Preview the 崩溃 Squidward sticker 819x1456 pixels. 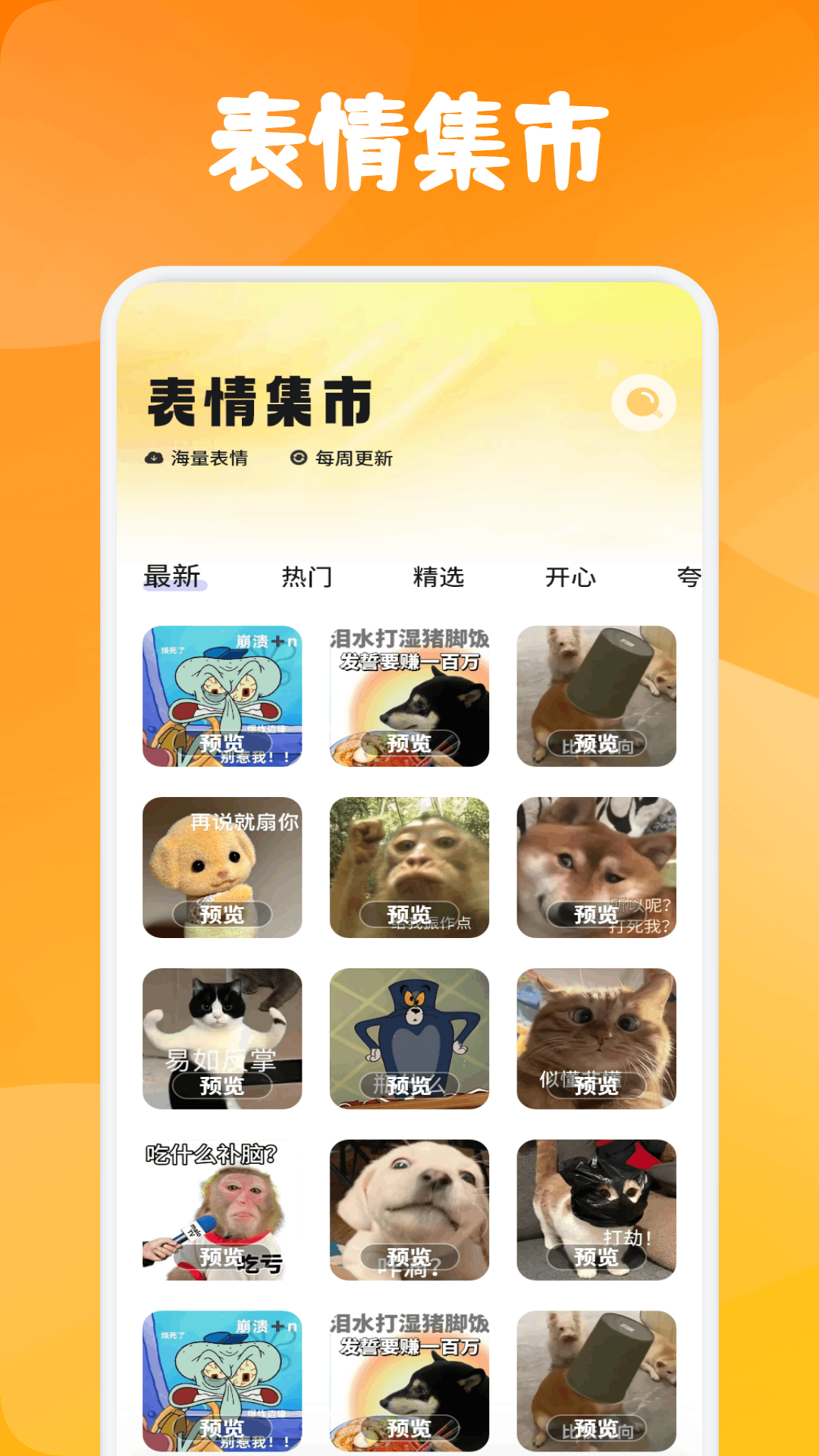click(x=222, y=742)
